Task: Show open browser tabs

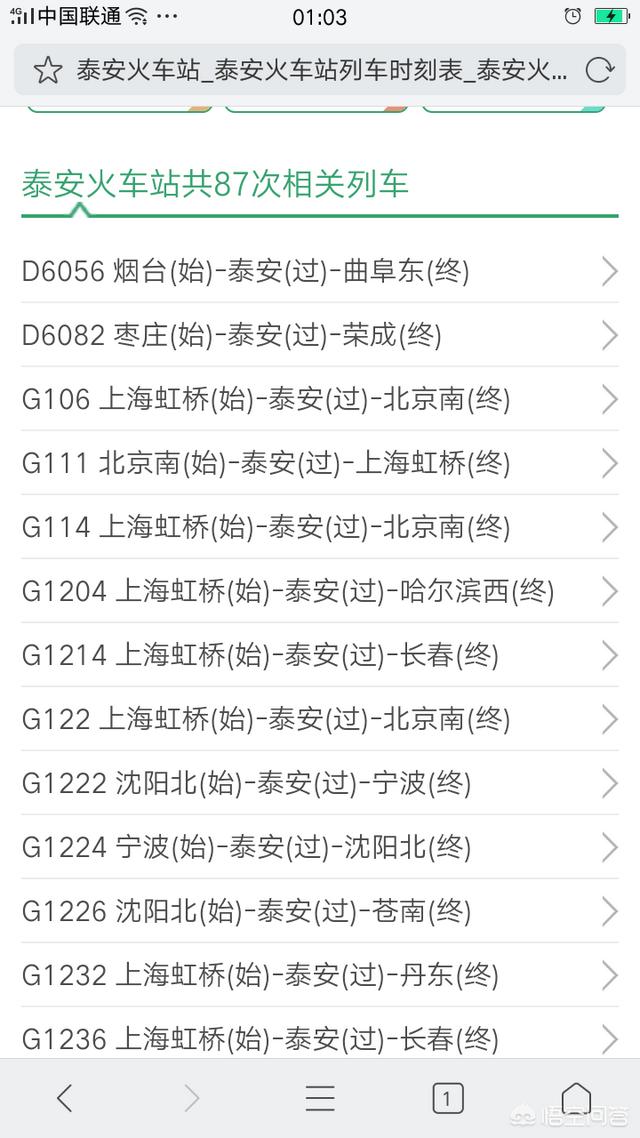Action: 447,1099
